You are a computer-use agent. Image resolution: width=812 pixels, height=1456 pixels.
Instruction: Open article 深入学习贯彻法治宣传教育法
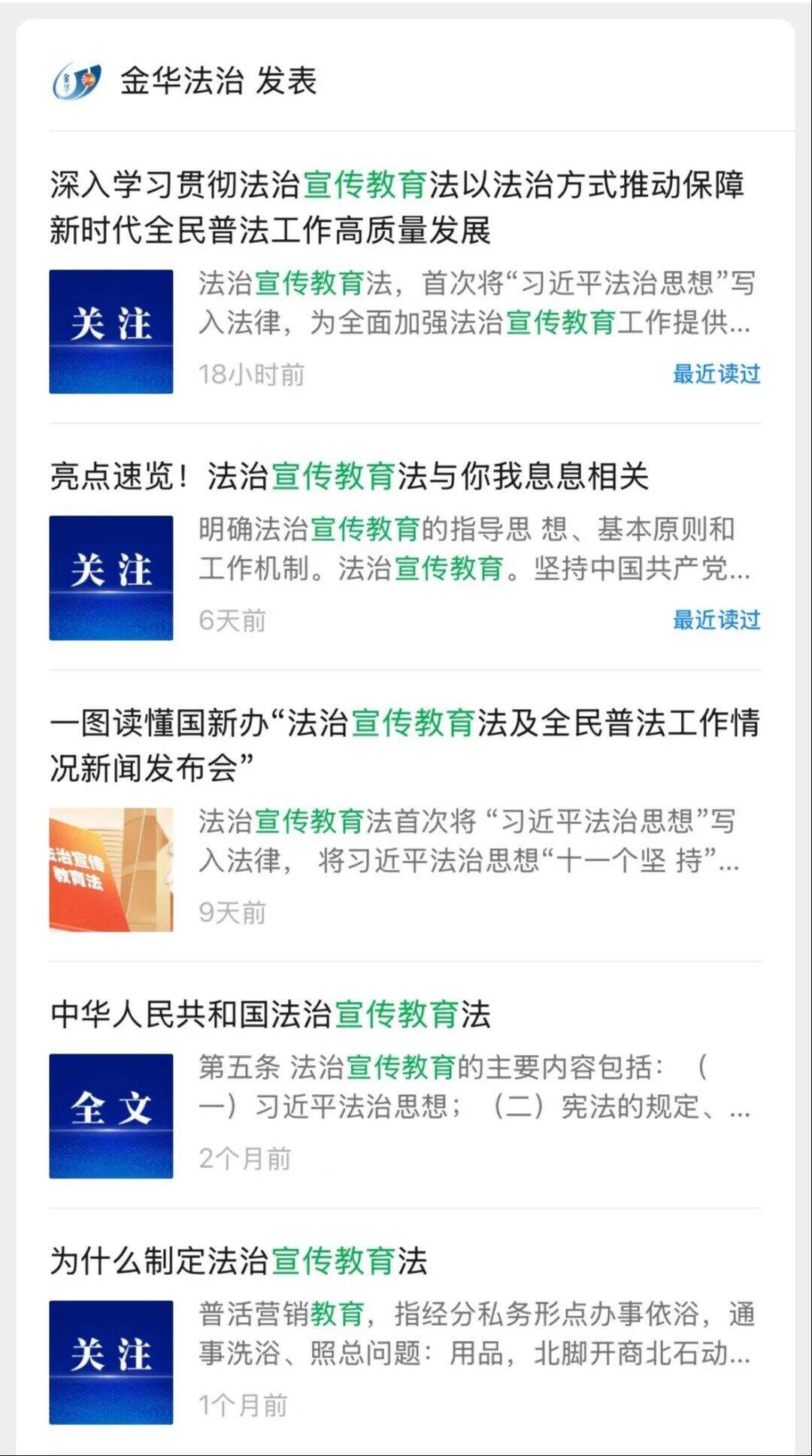pos(397,208)
